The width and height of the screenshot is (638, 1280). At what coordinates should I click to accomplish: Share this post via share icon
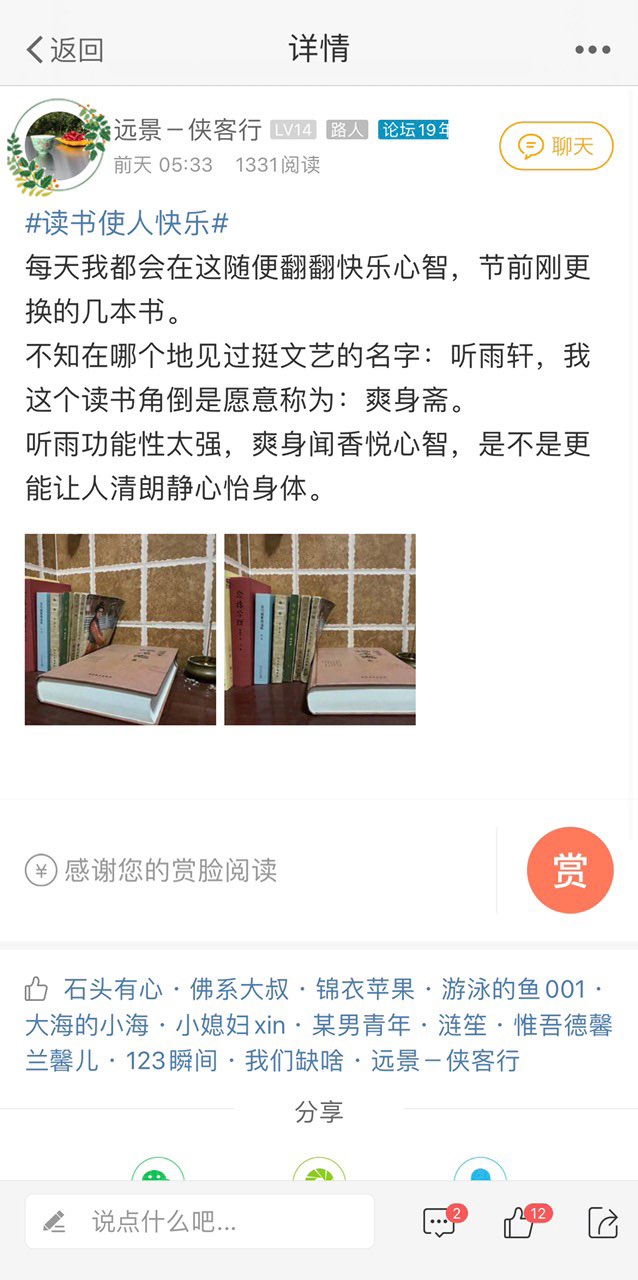603,1222
